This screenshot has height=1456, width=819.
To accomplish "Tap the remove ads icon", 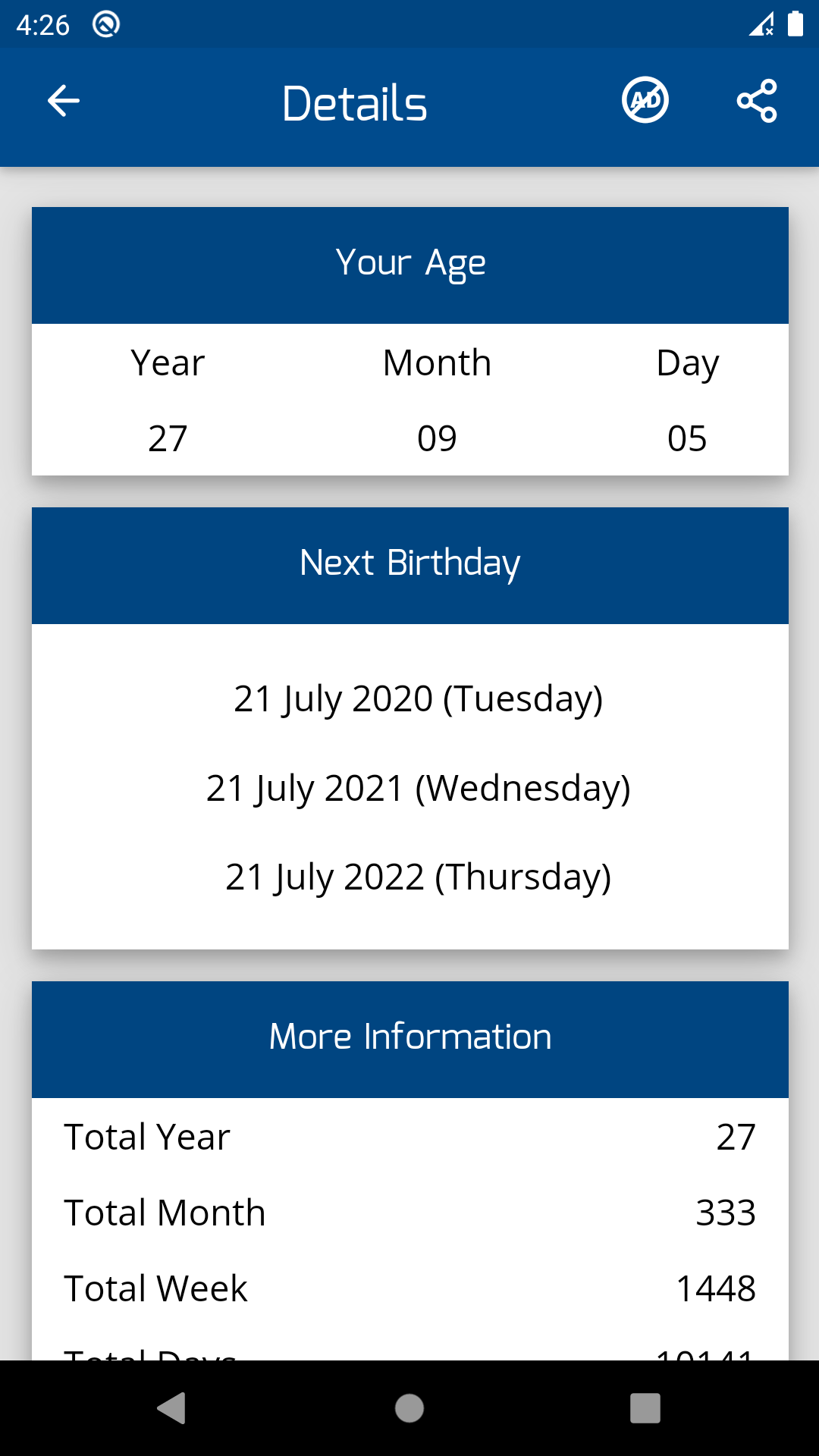I will (644, 99).
